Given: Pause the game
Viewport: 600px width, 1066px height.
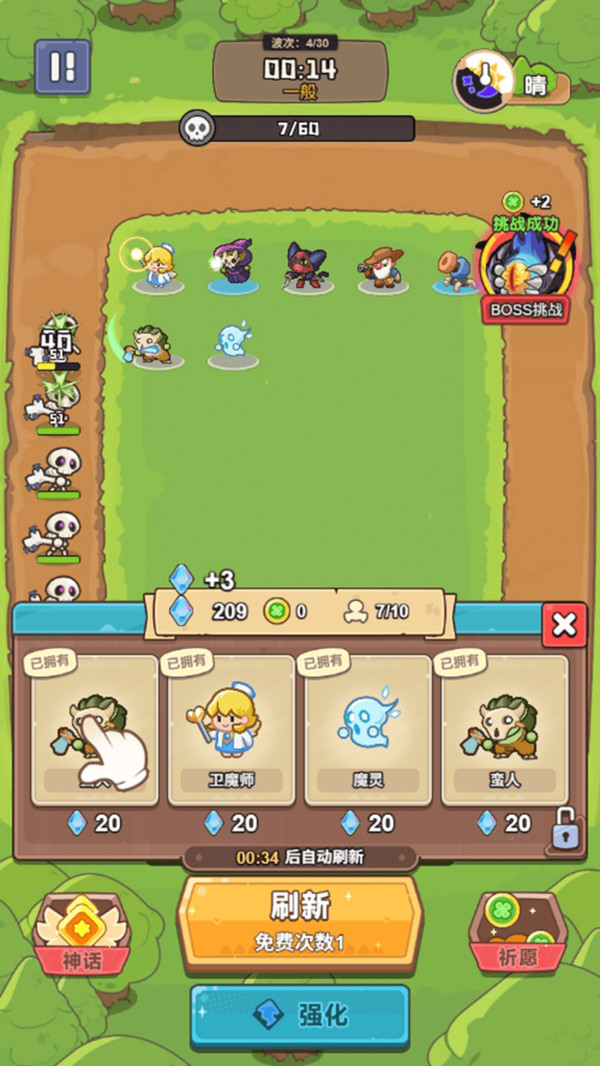Looking at the screenshot, I should coord(62,67).
